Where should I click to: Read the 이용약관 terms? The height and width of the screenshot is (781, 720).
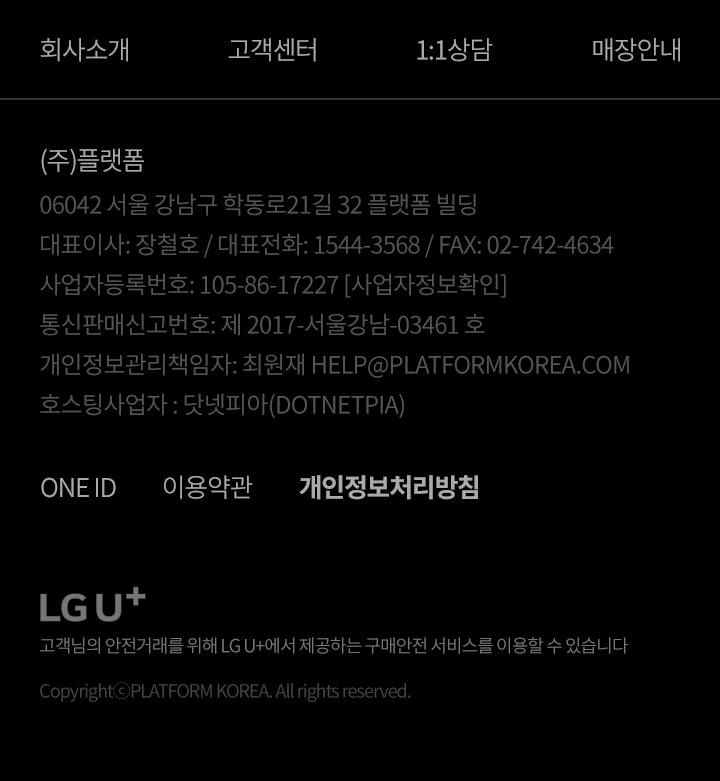tap(207, 488)
